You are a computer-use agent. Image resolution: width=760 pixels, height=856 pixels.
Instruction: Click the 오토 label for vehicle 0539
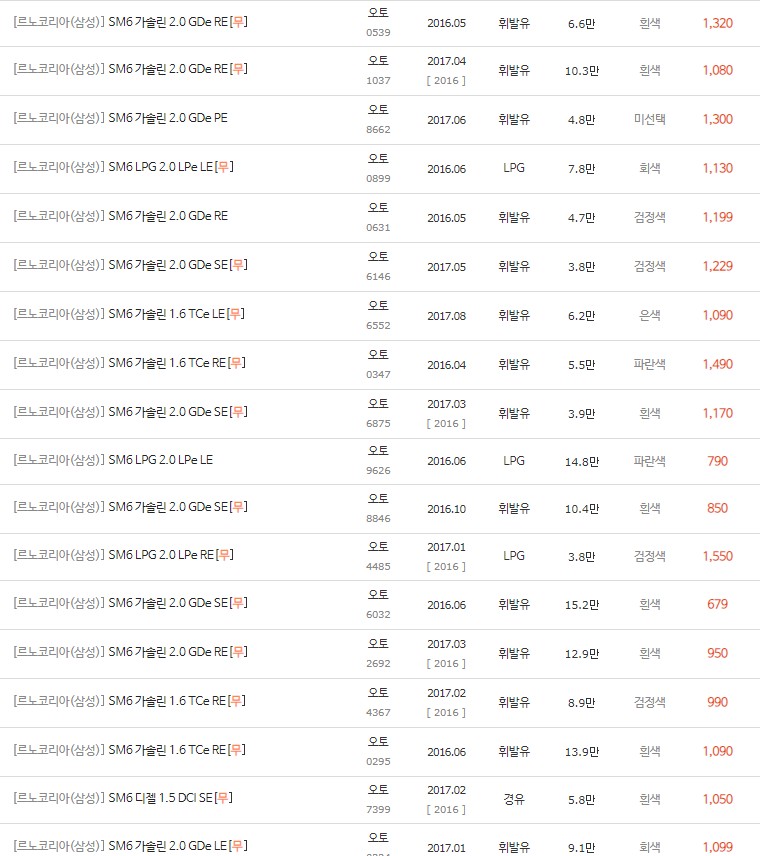point(378,15)
